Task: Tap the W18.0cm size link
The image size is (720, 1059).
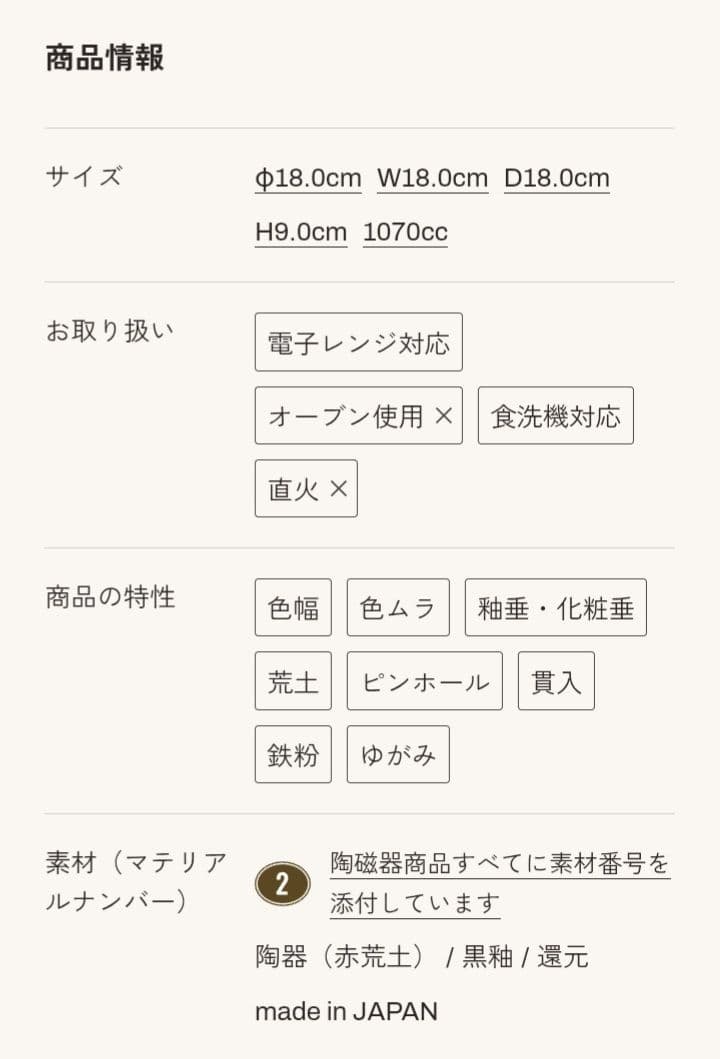Action: pos(432,179)
